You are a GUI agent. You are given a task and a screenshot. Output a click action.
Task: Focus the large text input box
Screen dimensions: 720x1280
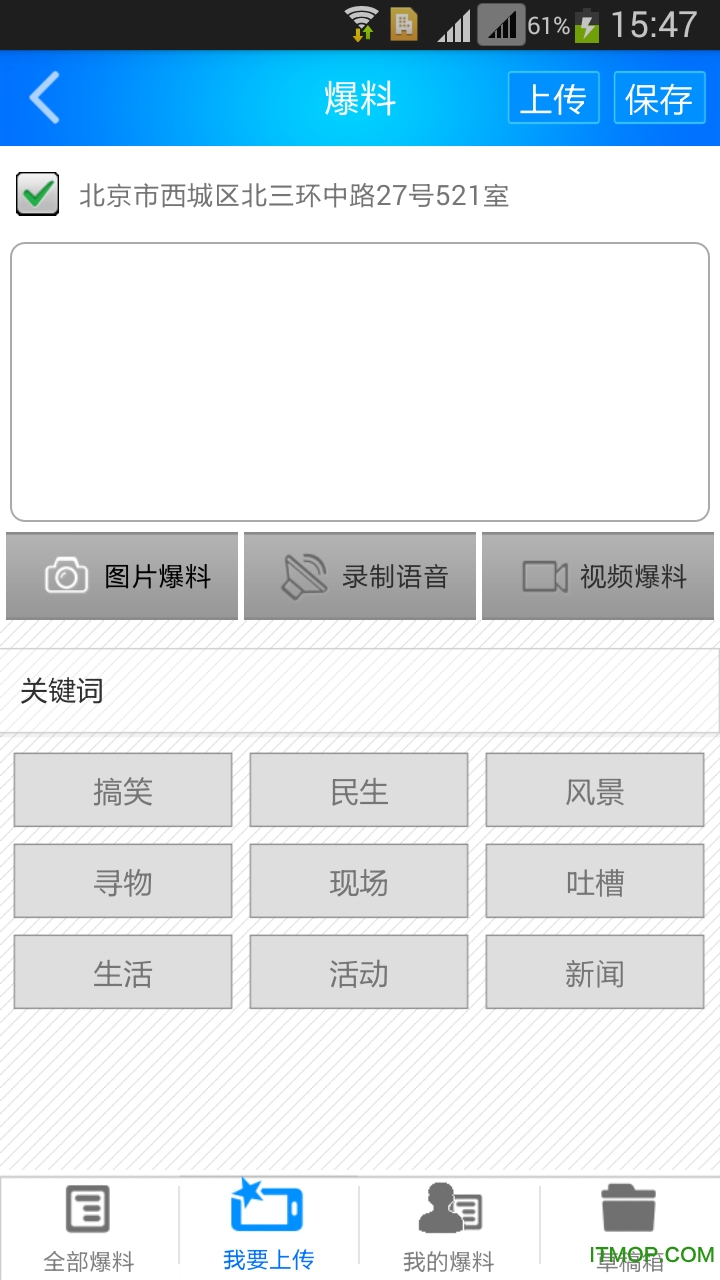coord(360,381)
